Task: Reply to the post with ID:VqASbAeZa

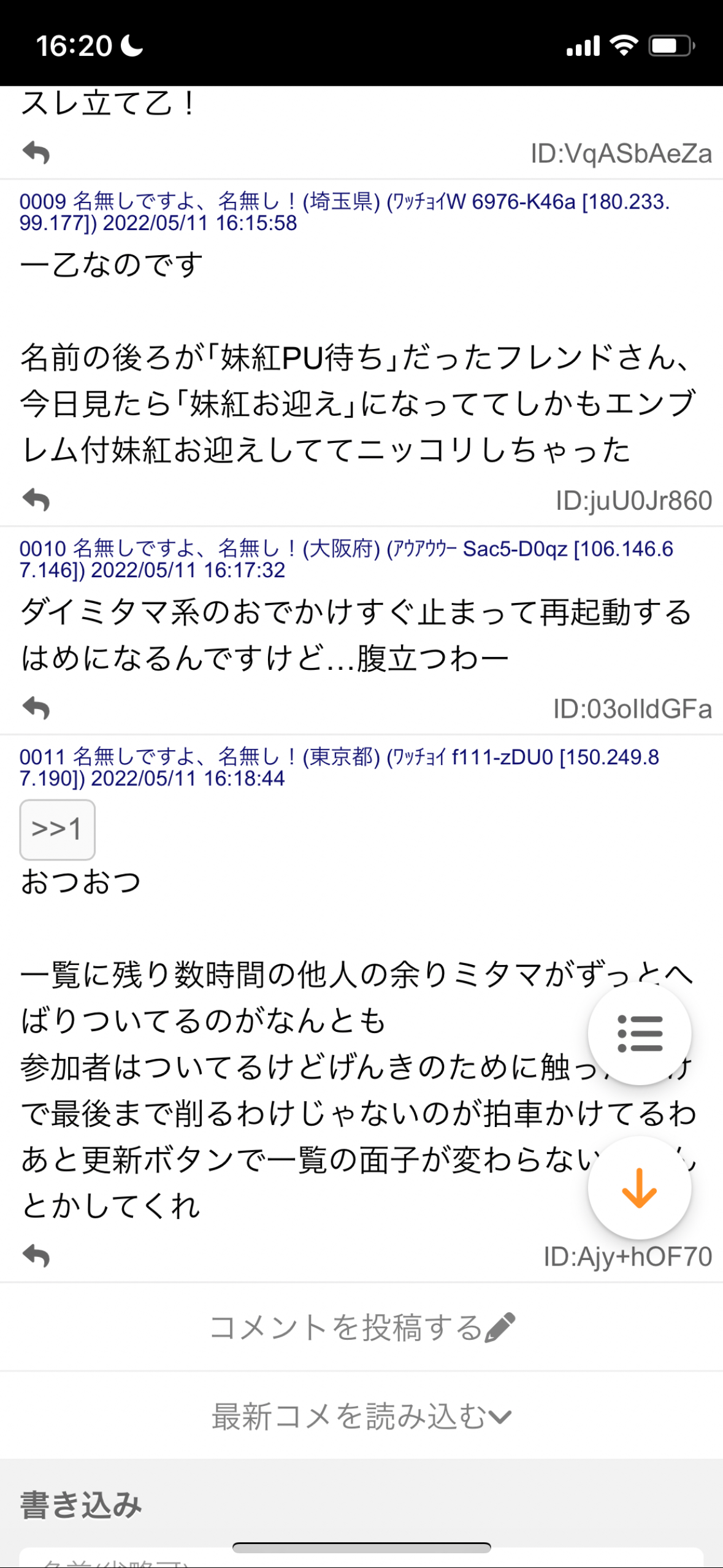Action: click(x=36, y=153)
